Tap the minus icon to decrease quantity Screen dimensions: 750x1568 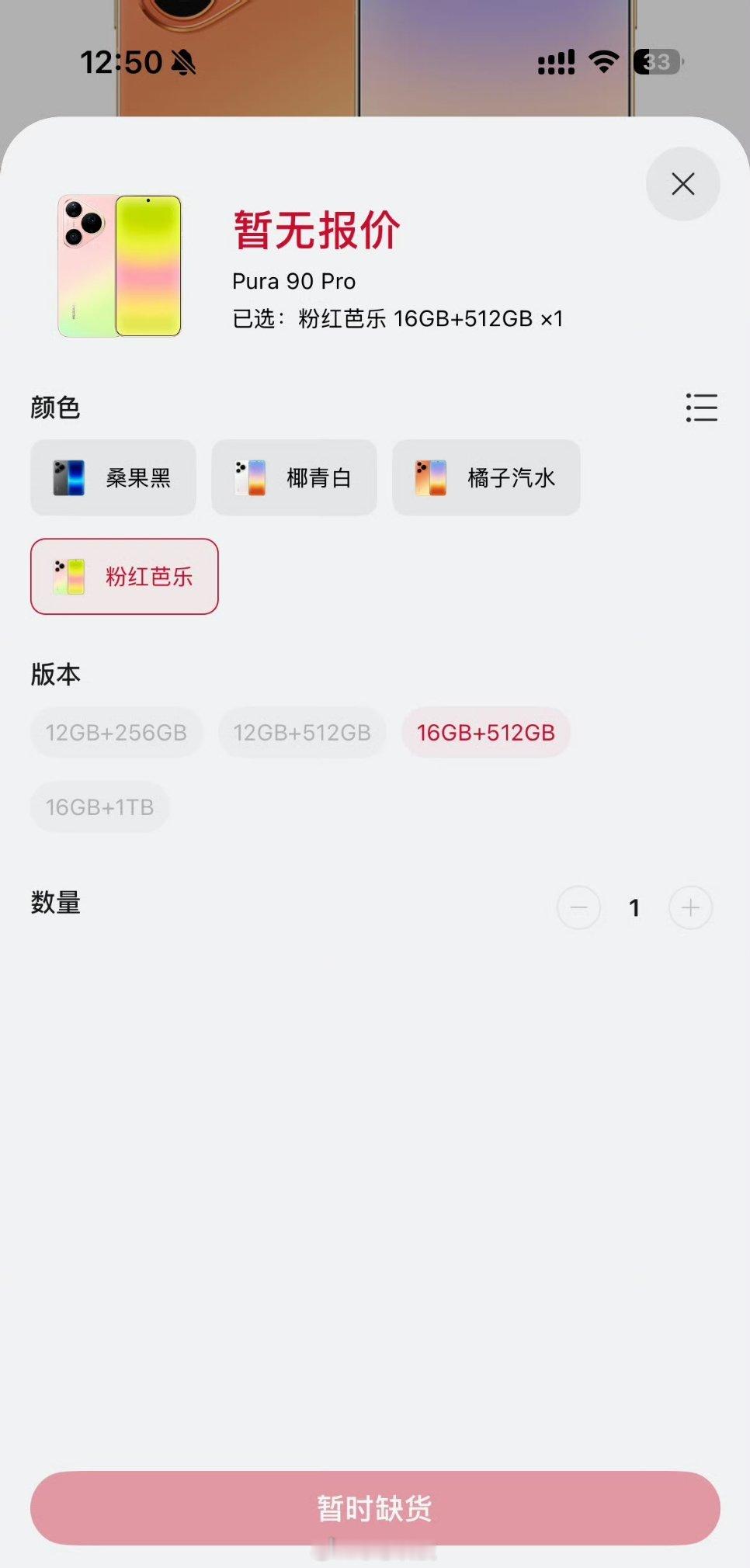pos(578,907)
